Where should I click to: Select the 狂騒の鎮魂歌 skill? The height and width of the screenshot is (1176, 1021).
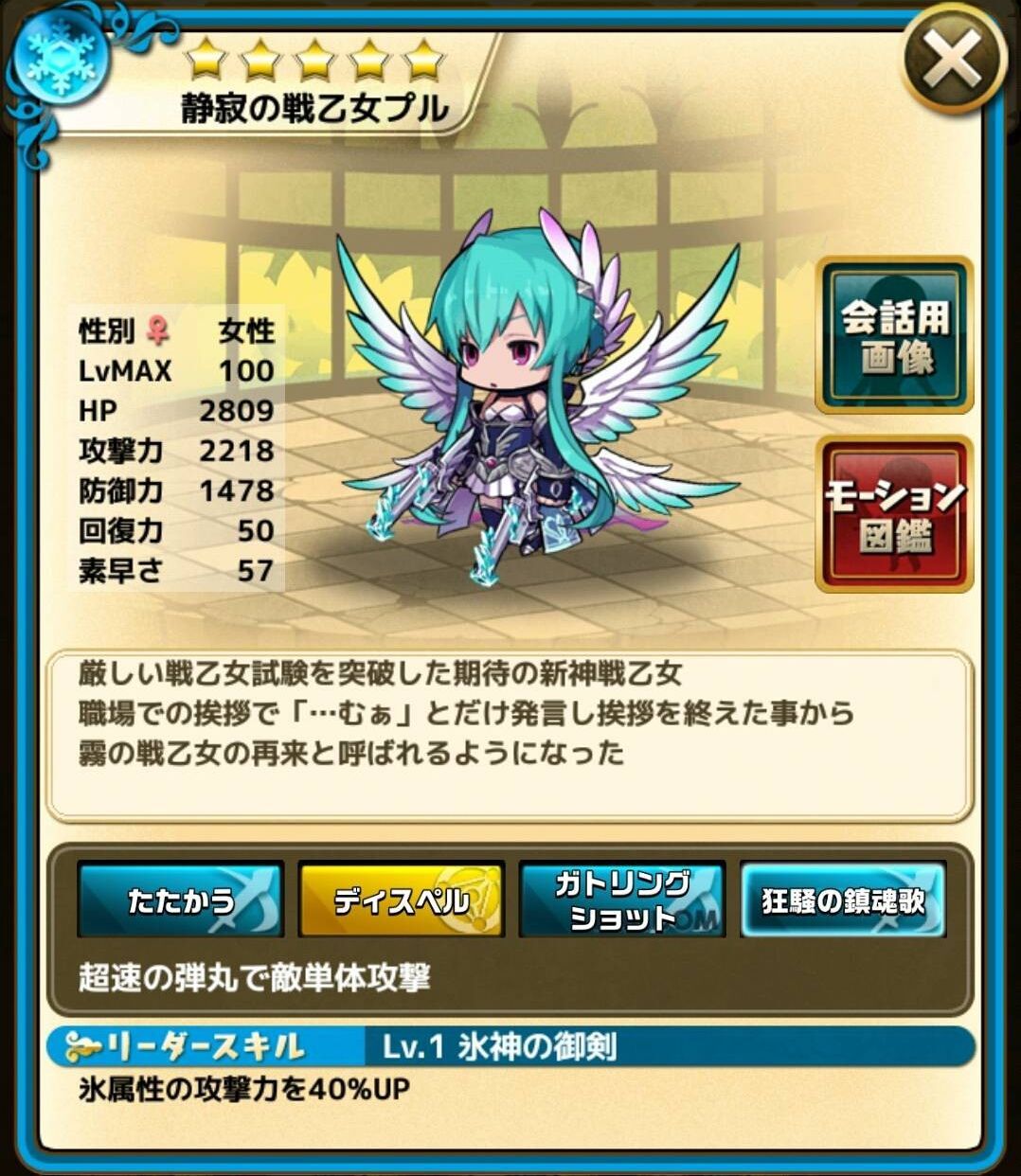coord(842,900)
